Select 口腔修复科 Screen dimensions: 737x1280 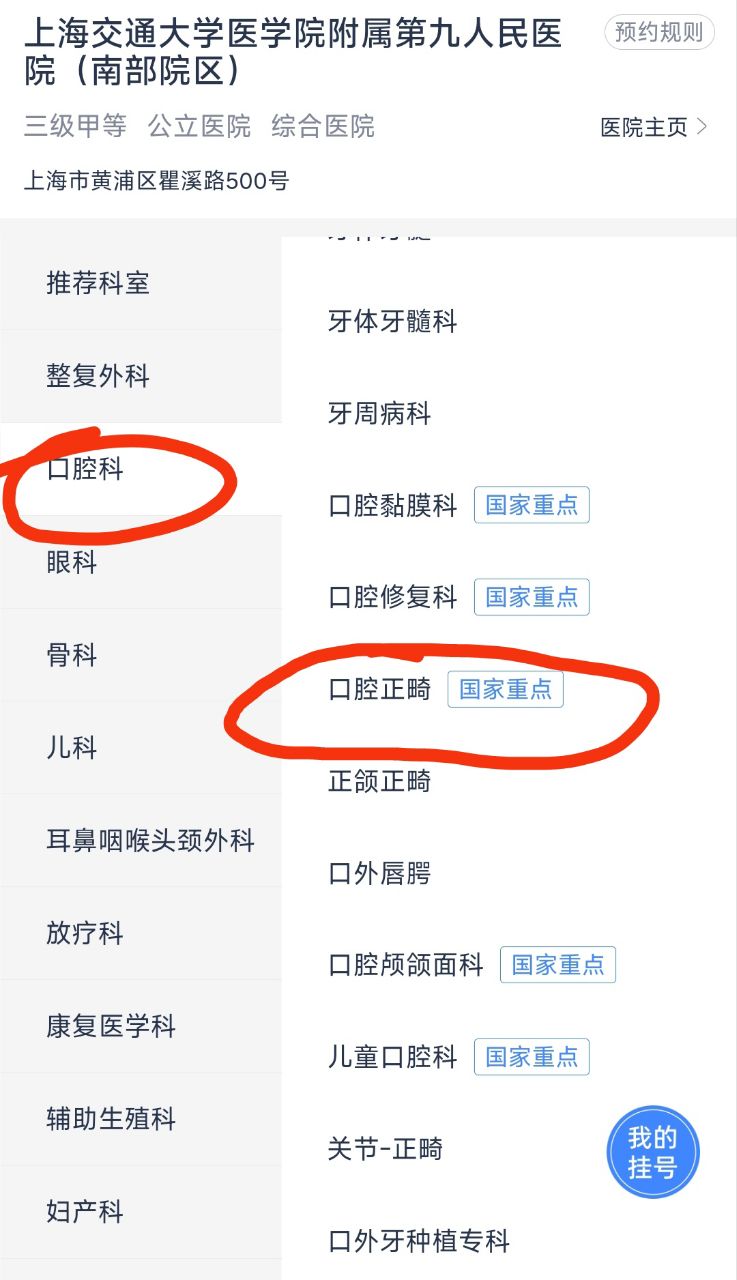point(392,598)
